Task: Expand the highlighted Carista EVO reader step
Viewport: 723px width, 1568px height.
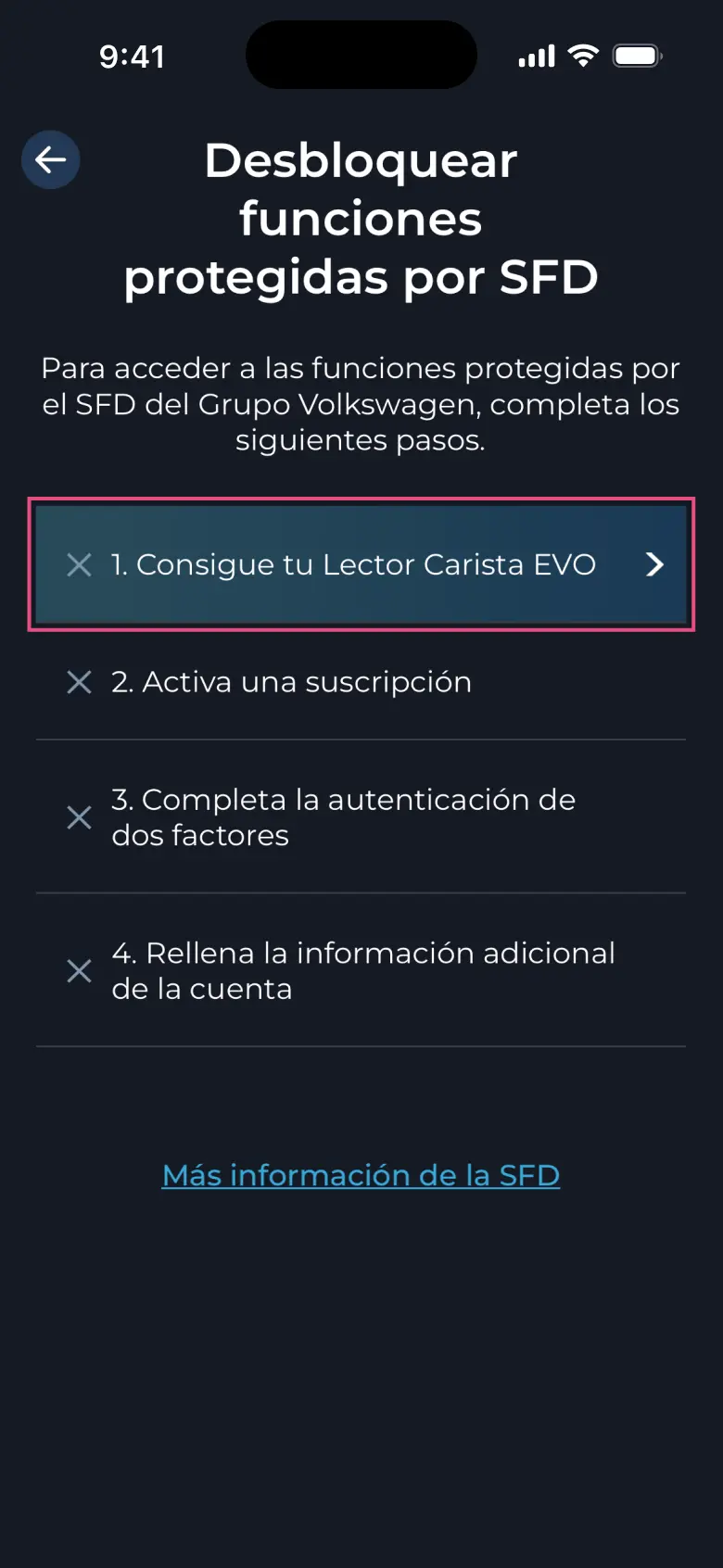Action: (361, 565)
